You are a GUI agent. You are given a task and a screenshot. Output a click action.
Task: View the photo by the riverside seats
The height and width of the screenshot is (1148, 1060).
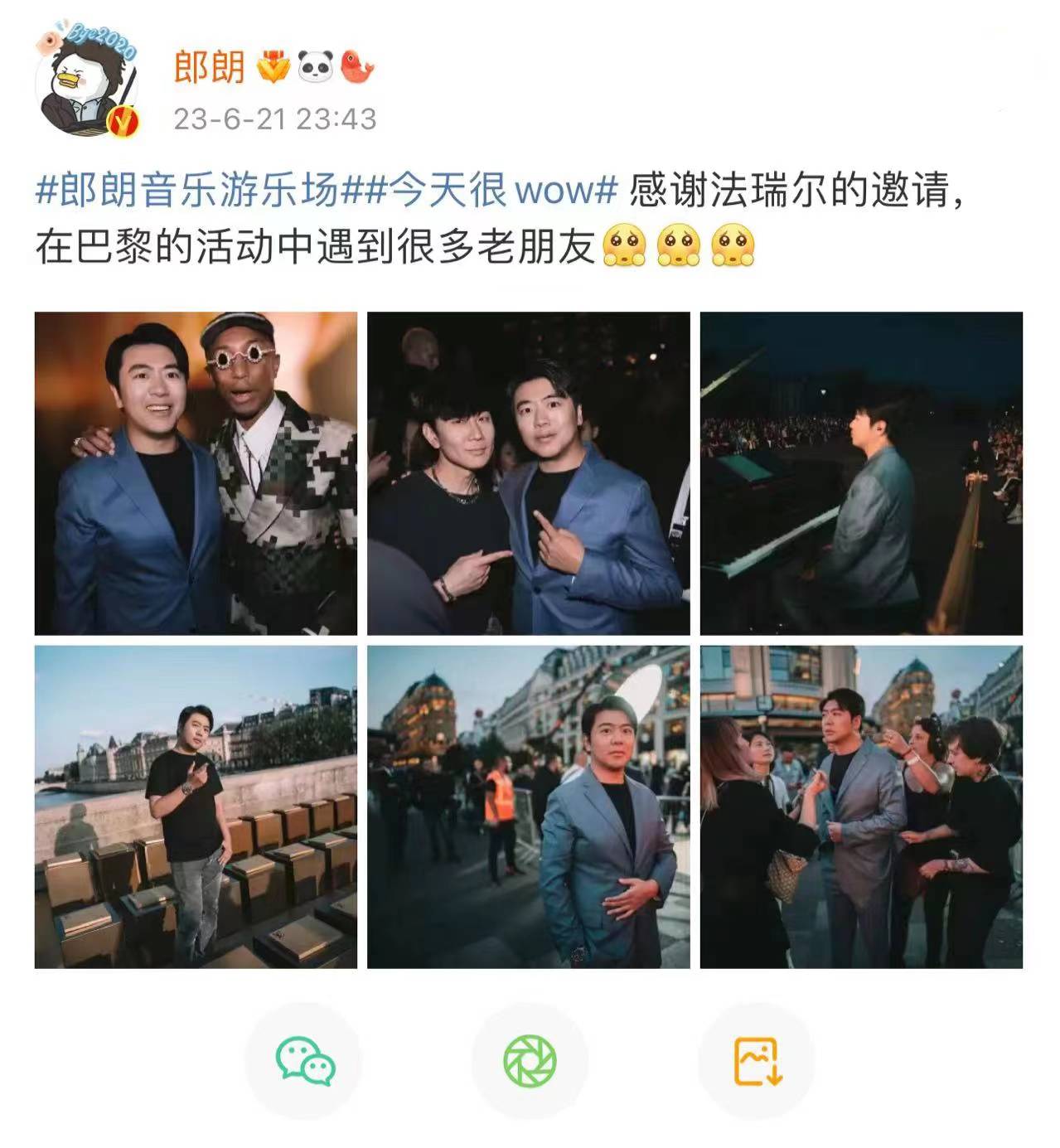[196, 807]
